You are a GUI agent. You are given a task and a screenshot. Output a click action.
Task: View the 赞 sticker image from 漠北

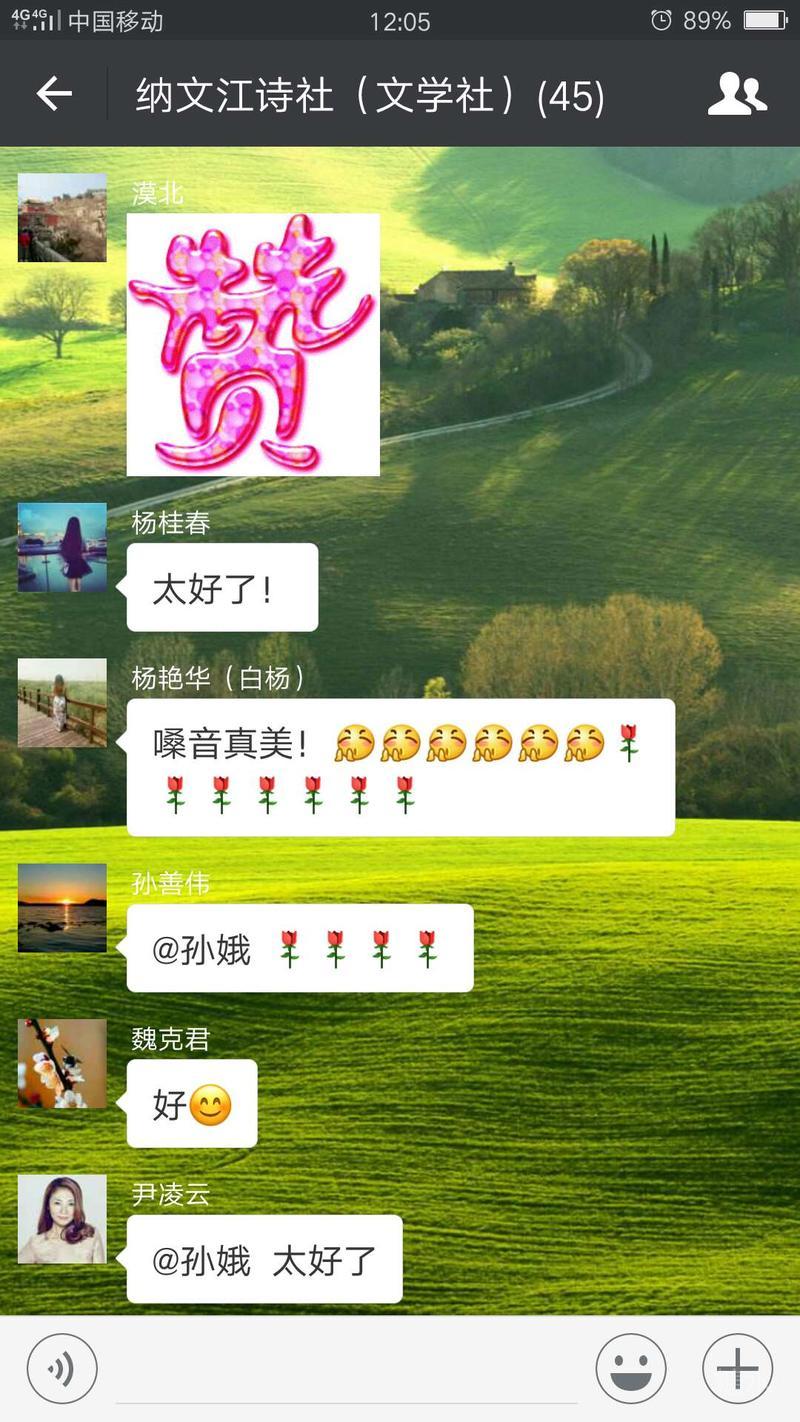pyautogui.click(x=253, y=344)
